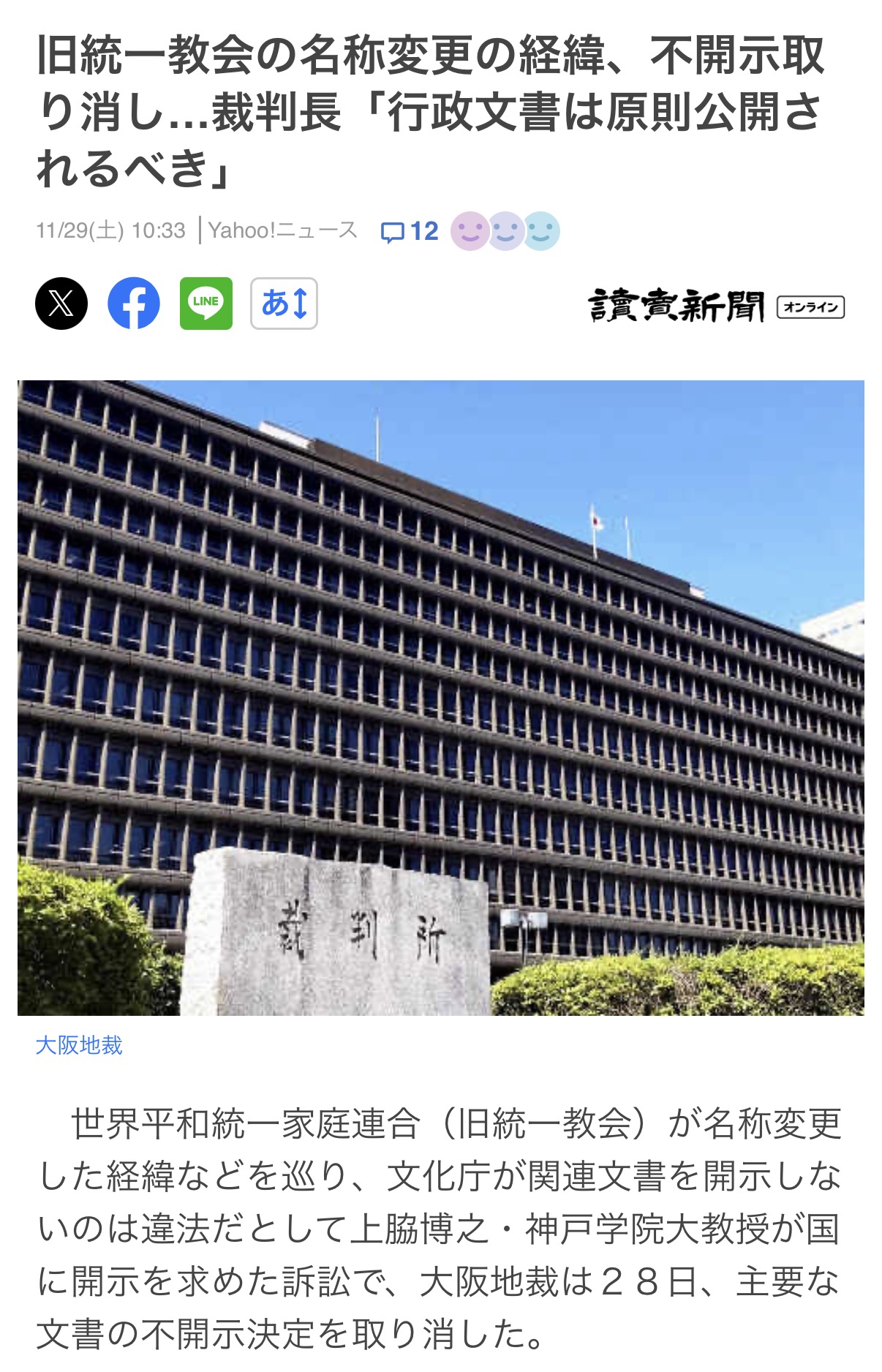Open the text size adjuster

(284, 304)
